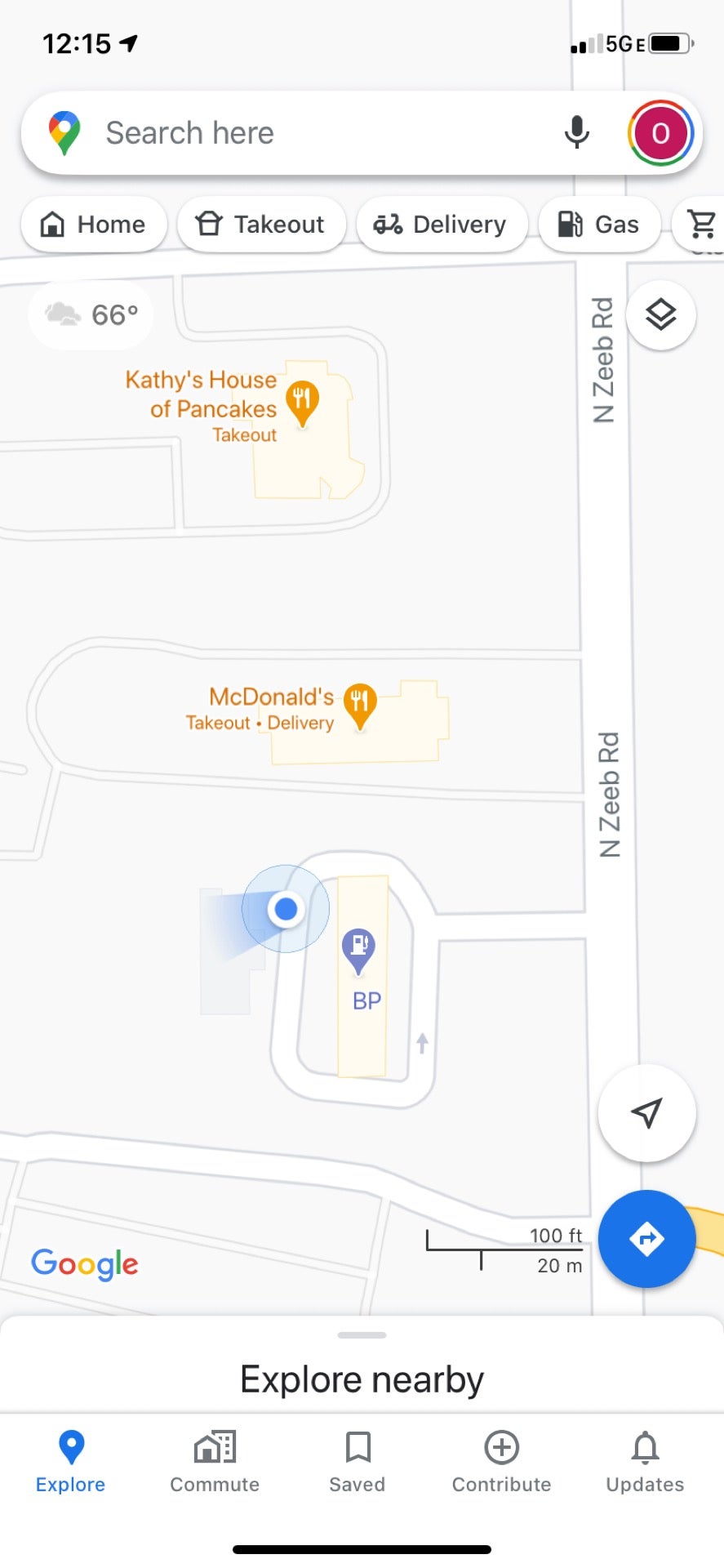Select the Home chip
The image size is (724, 1568).
click(x=94, y=224)
